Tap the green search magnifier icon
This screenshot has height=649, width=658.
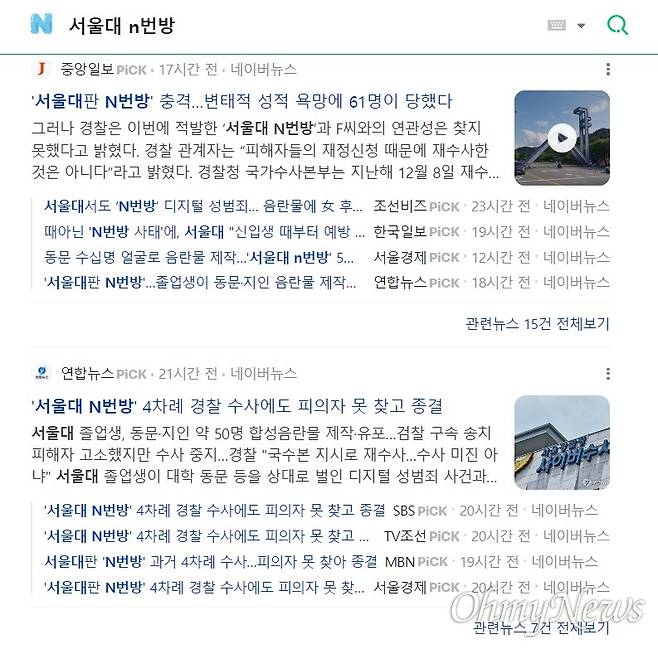click(618, 25)
